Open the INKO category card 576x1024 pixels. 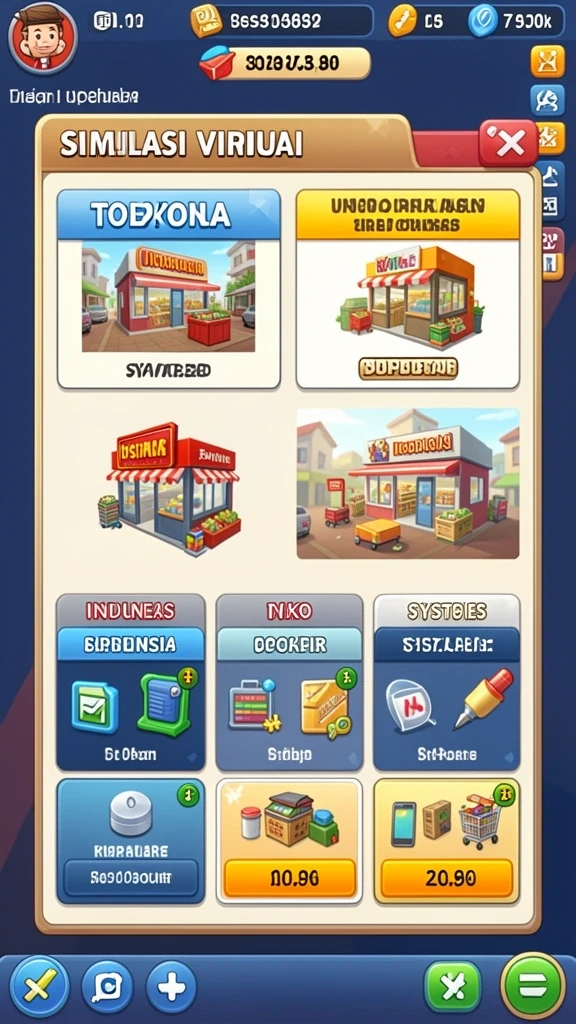click(x=289, y=682)
